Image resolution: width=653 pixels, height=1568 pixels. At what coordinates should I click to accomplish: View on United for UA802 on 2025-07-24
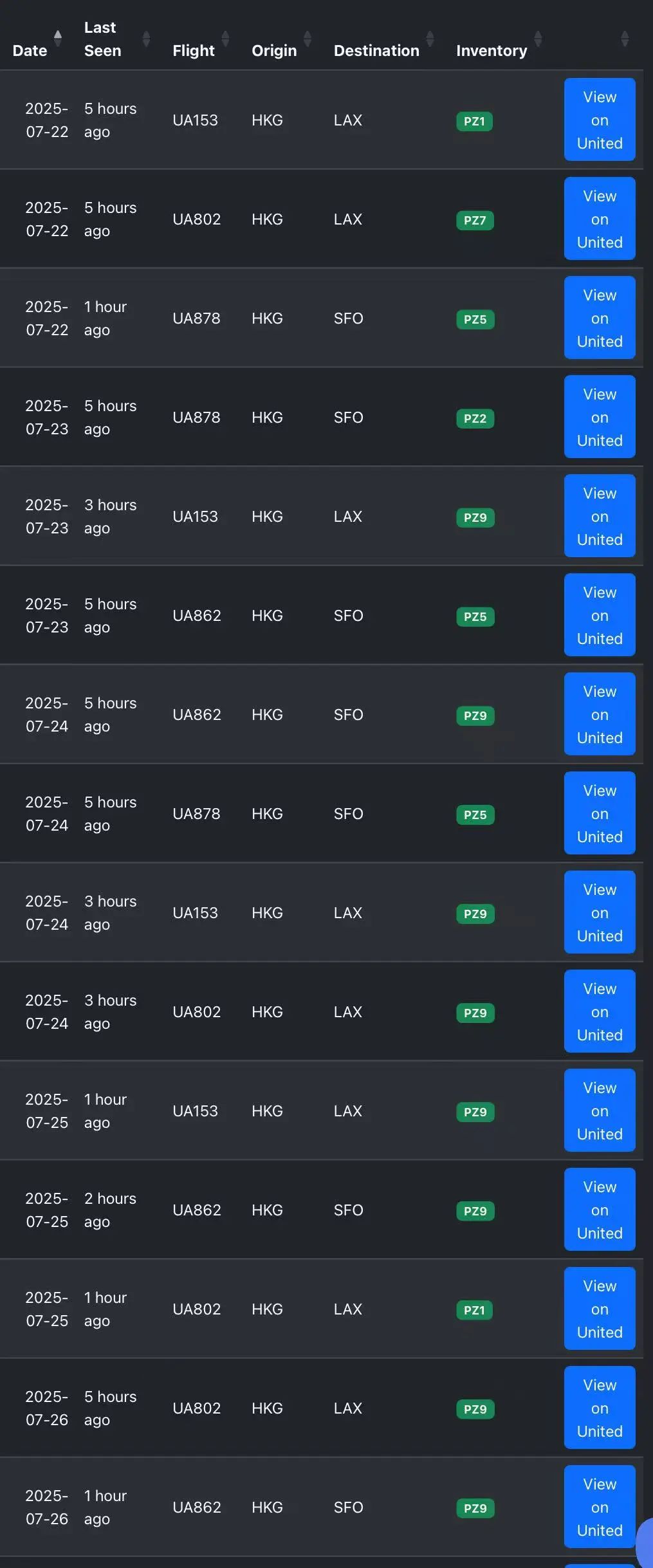[x=599, y=1011]
